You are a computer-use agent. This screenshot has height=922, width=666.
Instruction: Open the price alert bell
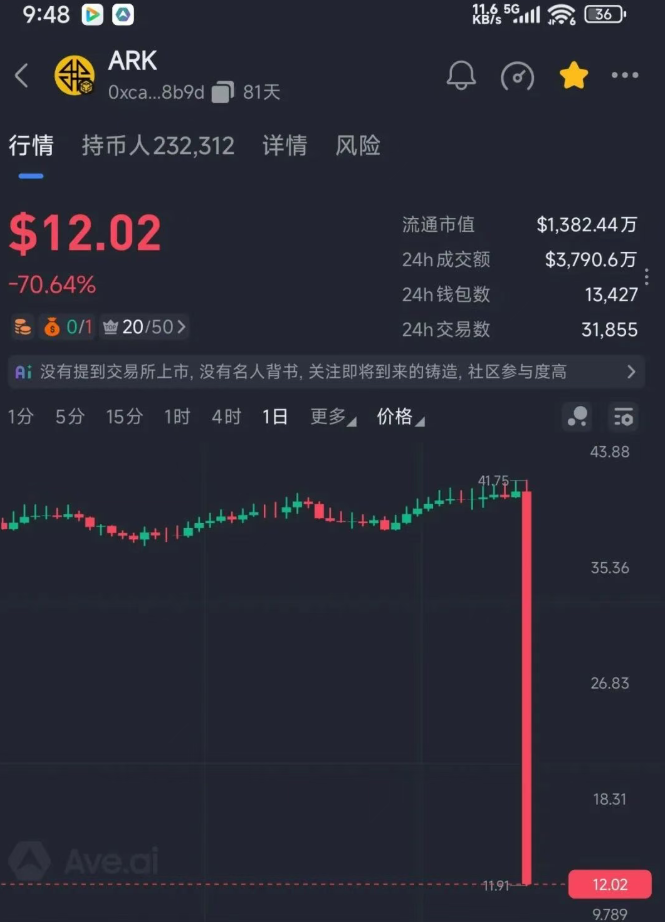click(x=461, y=76)
